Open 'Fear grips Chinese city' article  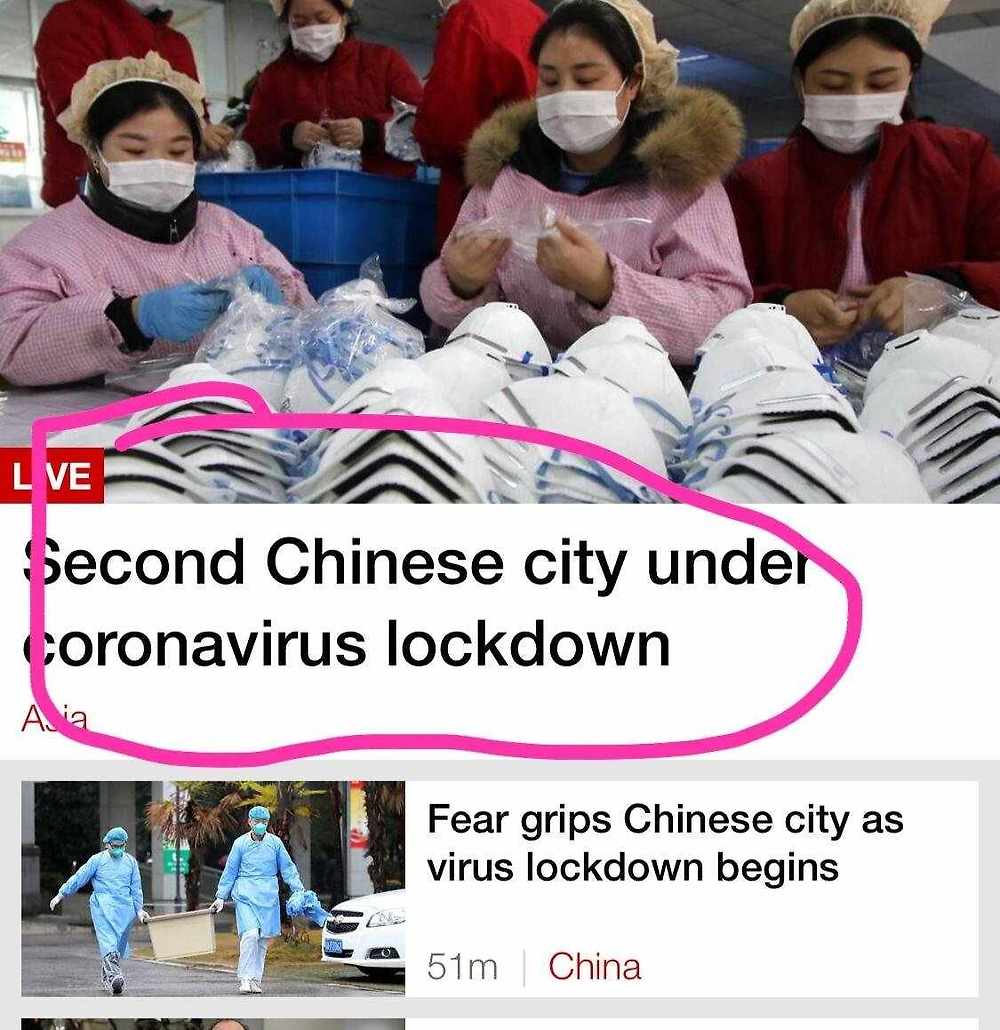pyautogui.click(x=665, y=843)
